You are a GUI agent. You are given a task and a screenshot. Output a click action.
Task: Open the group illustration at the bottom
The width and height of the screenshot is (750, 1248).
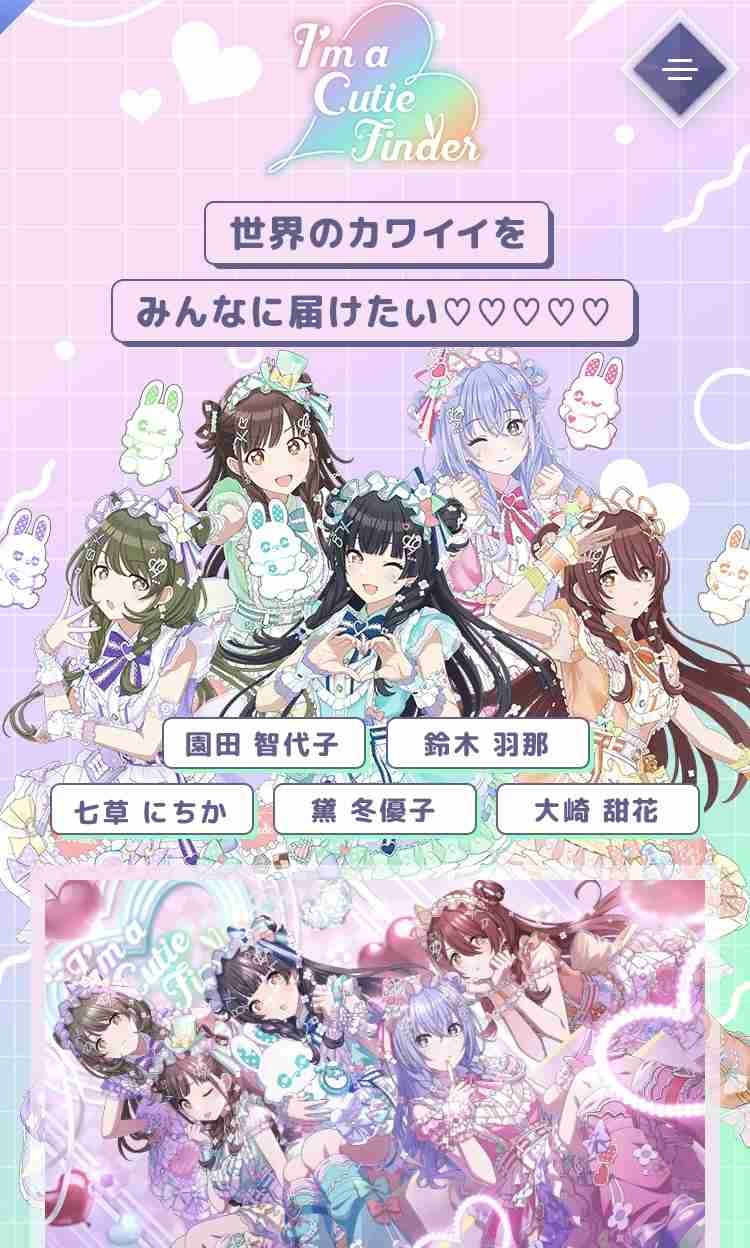coord(375,1060)
